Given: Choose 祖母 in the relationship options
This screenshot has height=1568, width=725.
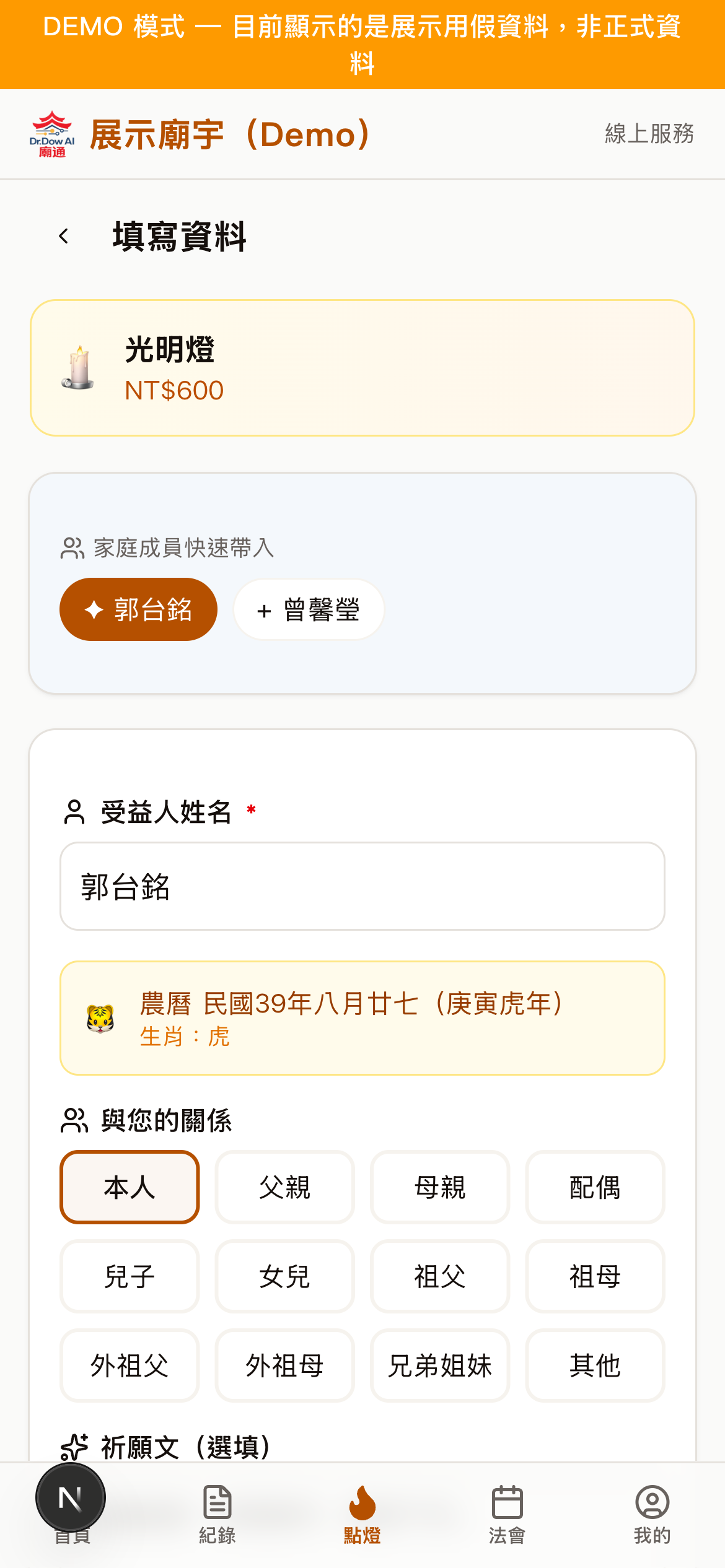Looking at the screenshot, I should 594,1277.
